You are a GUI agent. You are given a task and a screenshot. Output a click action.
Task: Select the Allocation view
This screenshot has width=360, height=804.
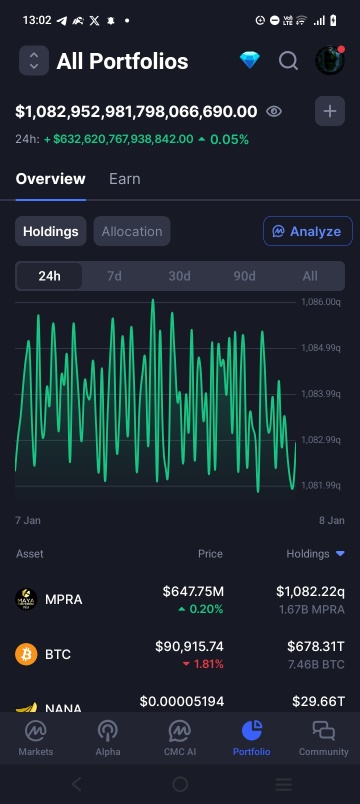132,231
